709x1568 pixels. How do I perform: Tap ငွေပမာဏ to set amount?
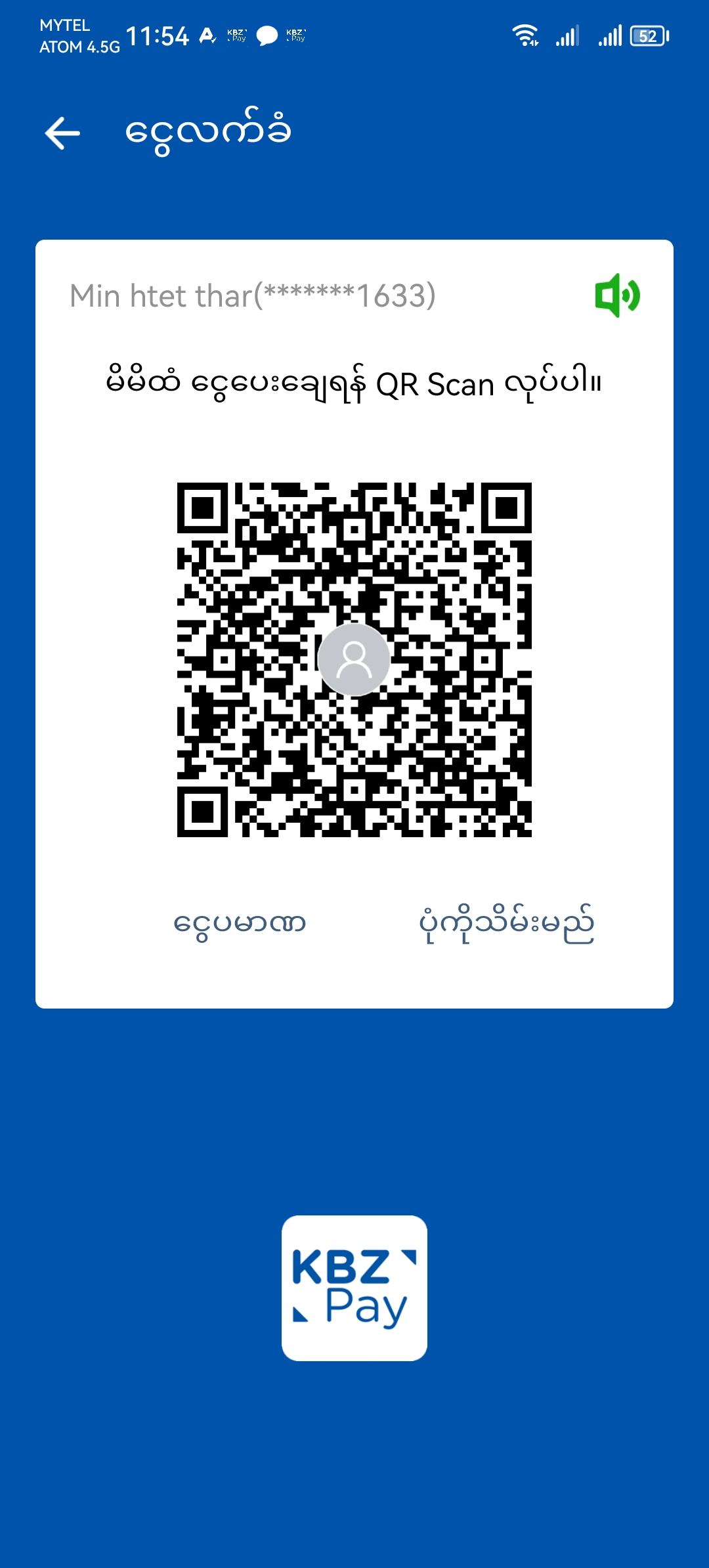[240, 924]
